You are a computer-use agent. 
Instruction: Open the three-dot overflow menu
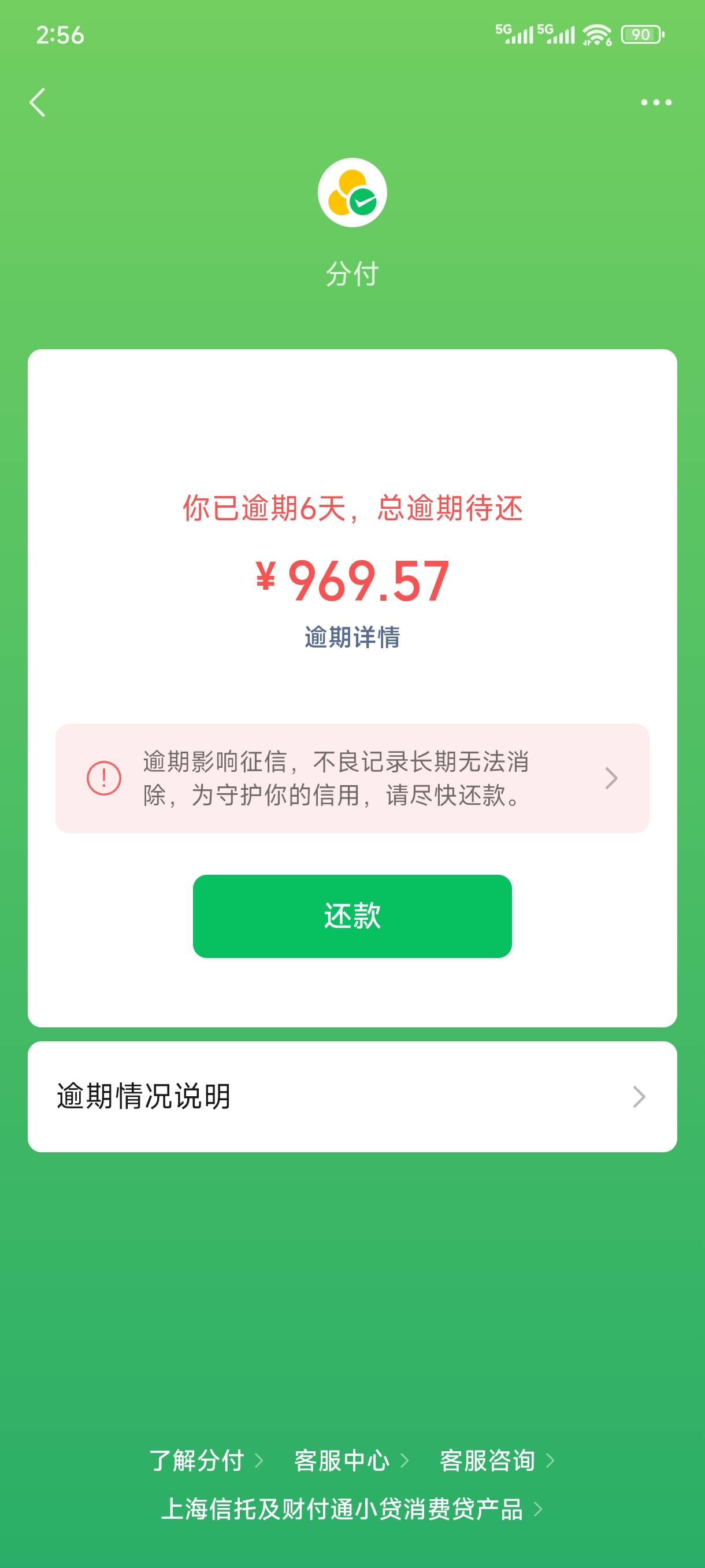656,102
